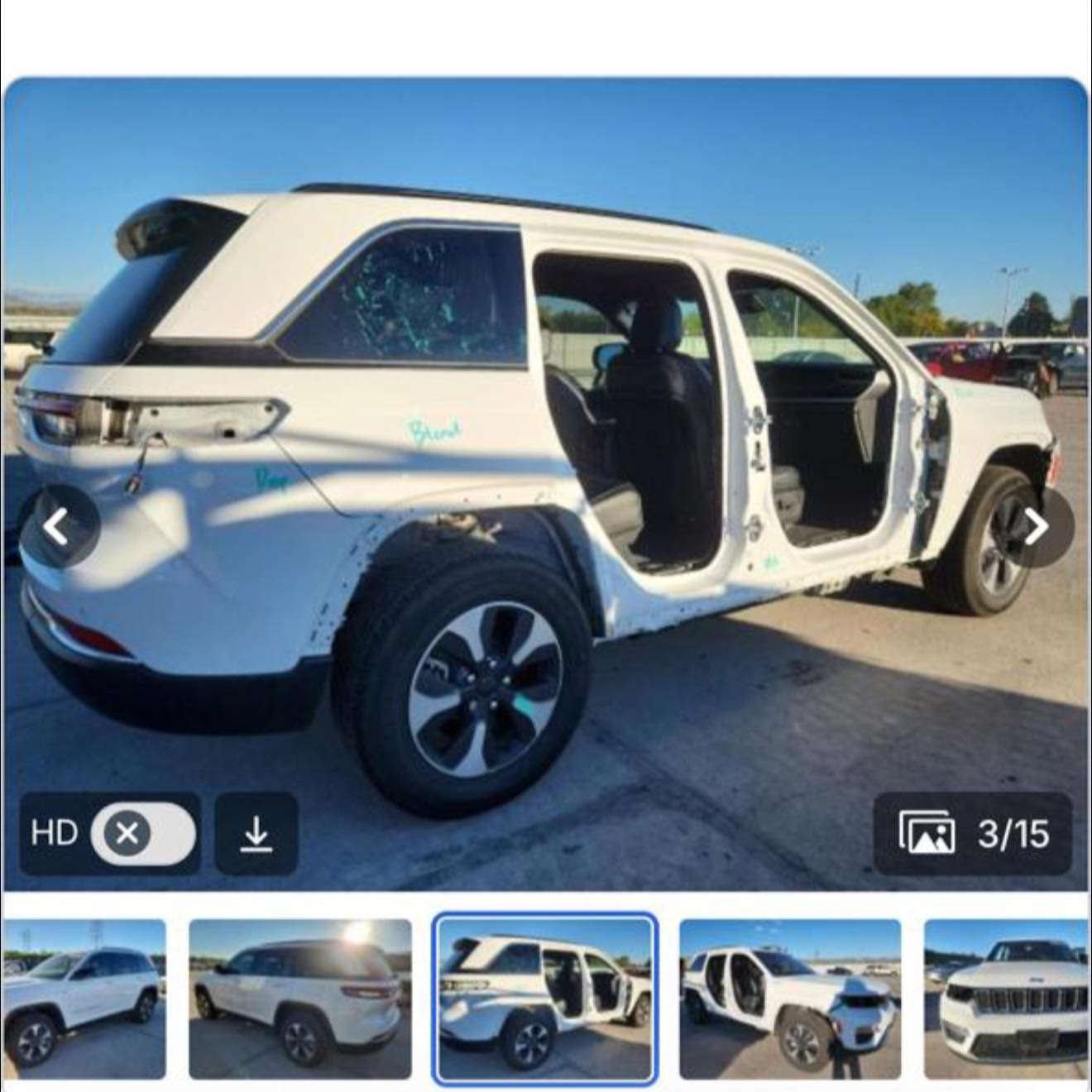Toggle the HD image switch

[142, 833]
